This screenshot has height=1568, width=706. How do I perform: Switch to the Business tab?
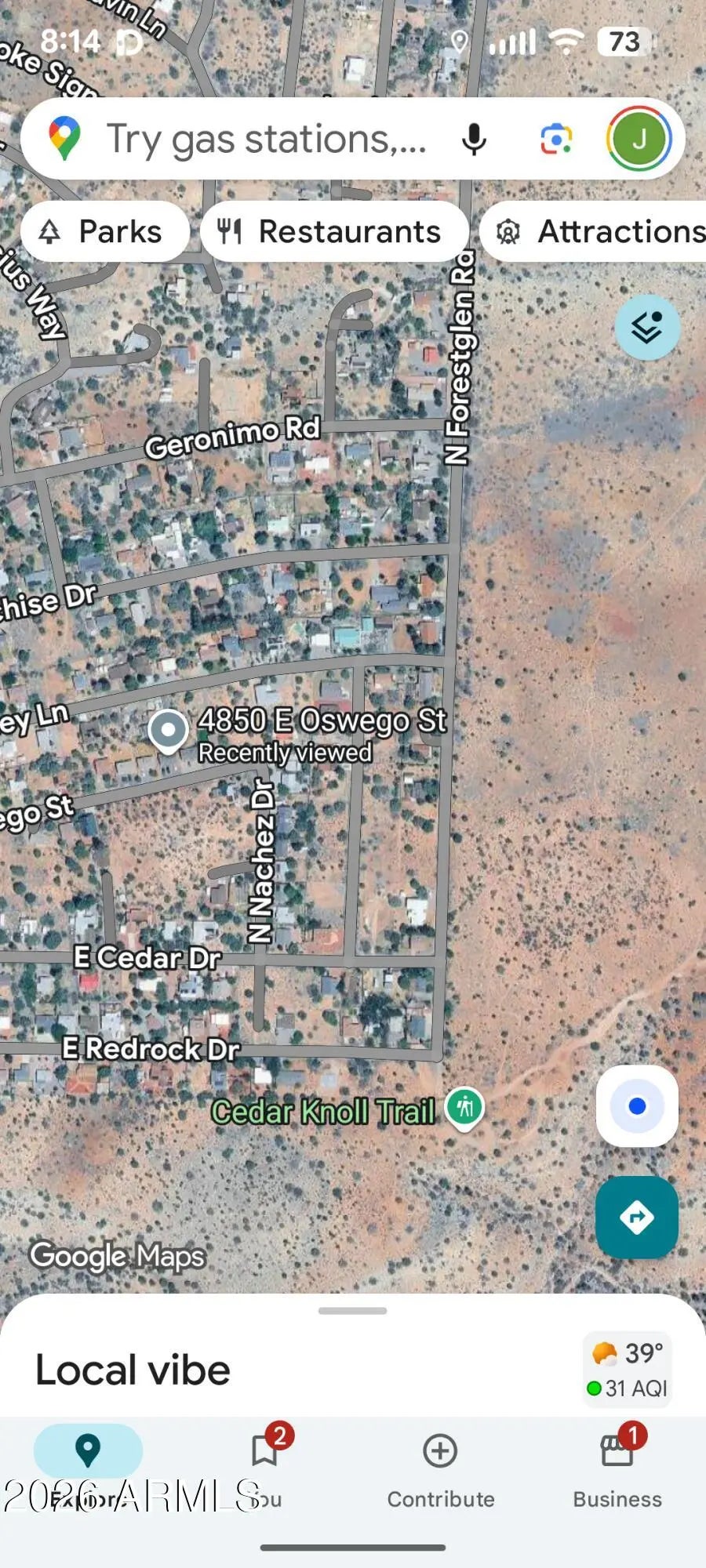[x=617, y=1466]
